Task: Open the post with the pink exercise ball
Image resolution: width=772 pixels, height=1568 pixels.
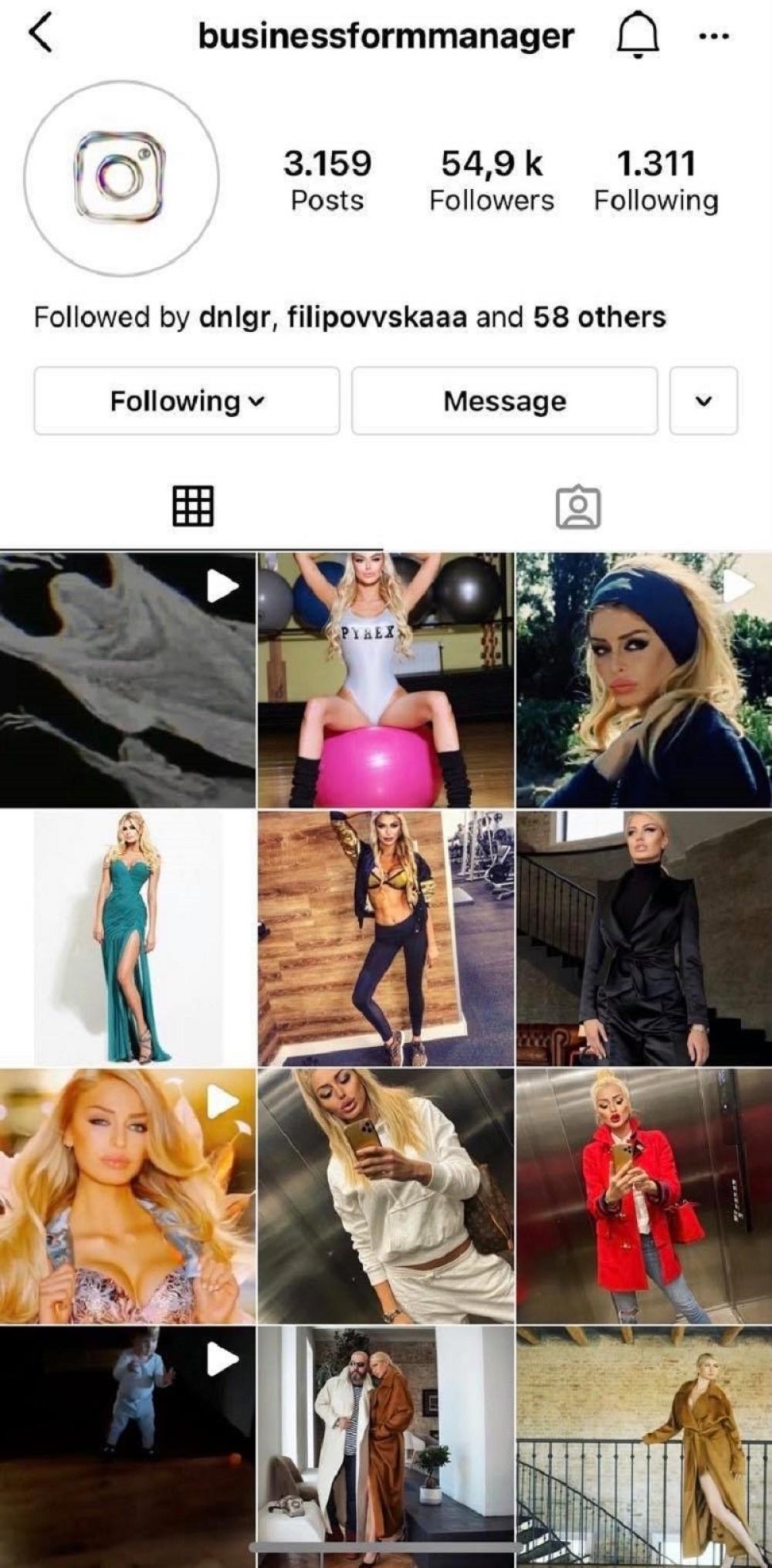Action: [x=385, y=680]
